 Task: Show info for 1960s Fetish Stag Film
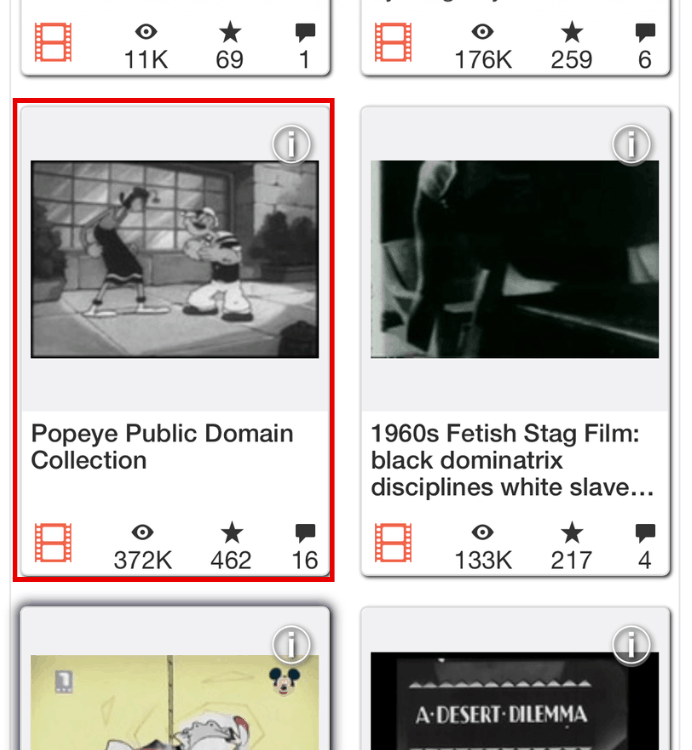(631, 146)
